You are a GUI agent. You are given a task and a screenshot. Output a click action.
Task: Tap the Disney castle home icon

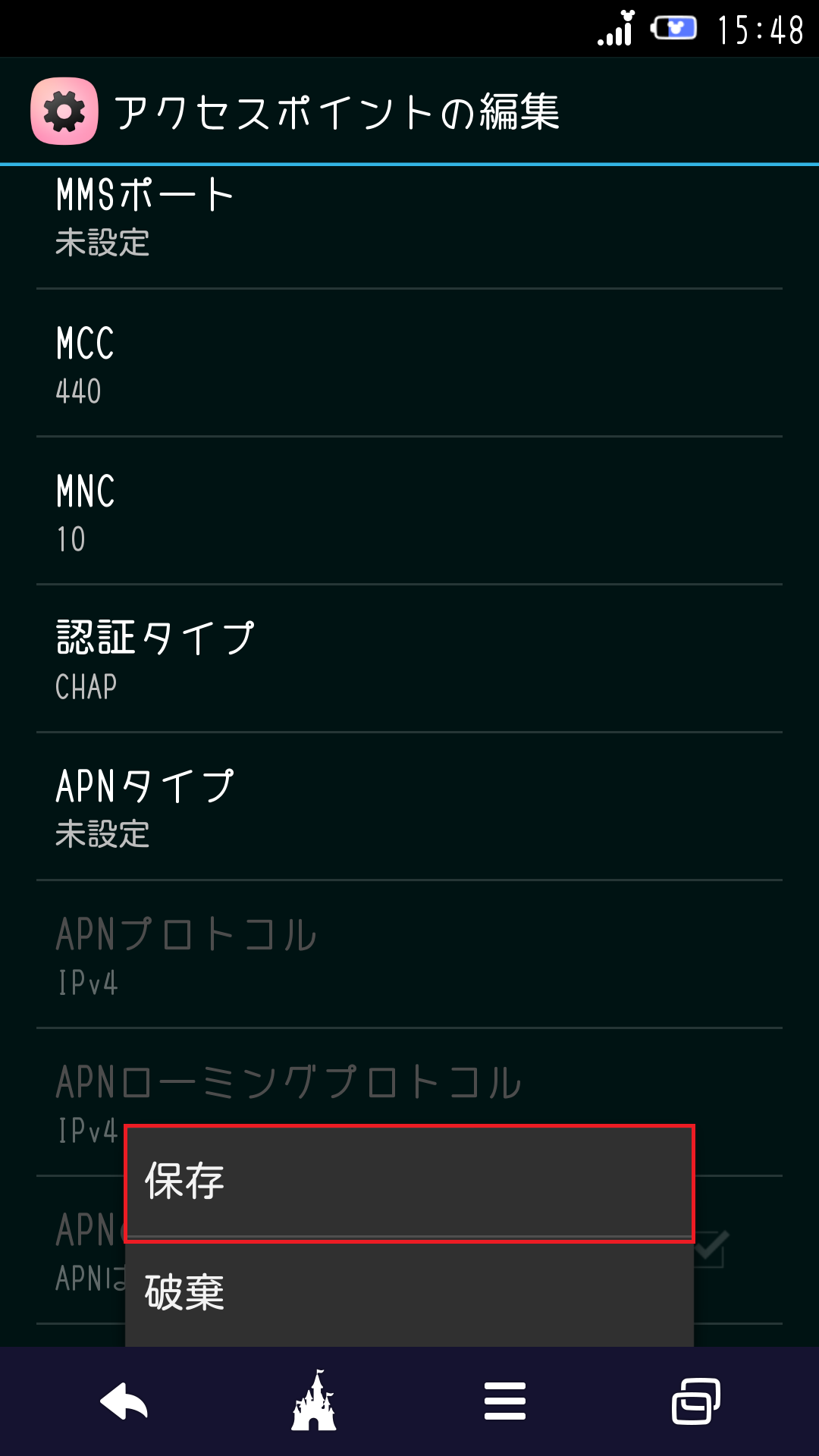315,1403
